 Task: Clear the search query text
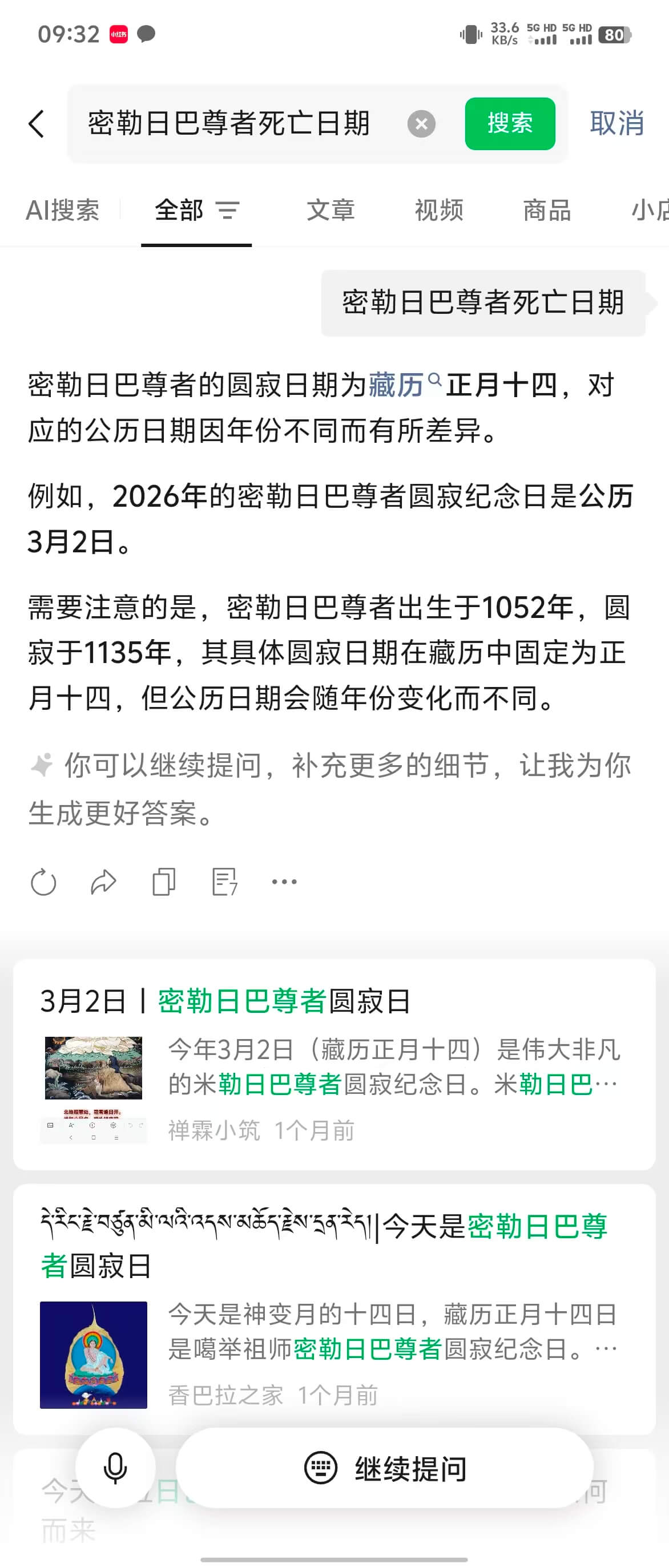coord(421,124)
